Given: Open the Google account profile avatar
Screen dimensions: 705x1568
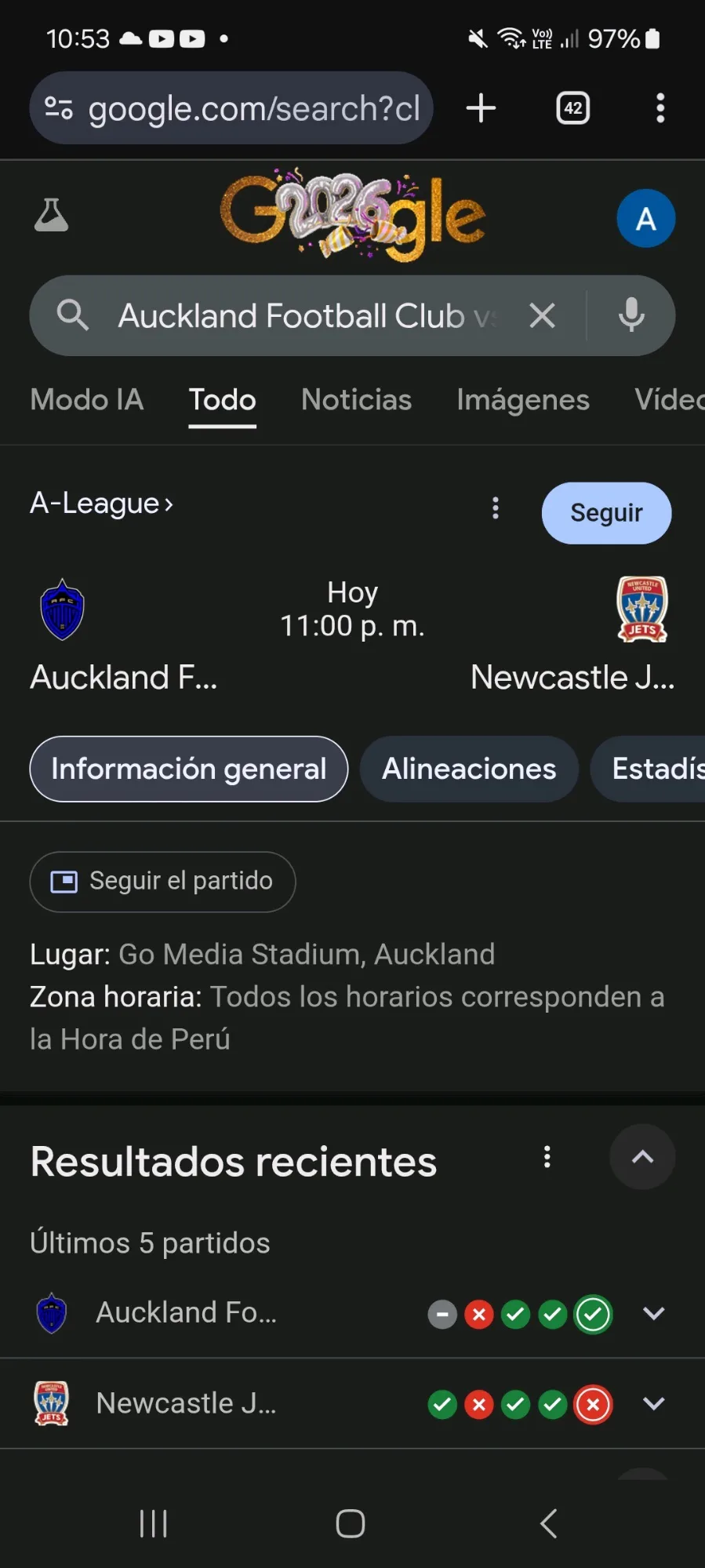Looking at the screenshot, I should point(645,219).
